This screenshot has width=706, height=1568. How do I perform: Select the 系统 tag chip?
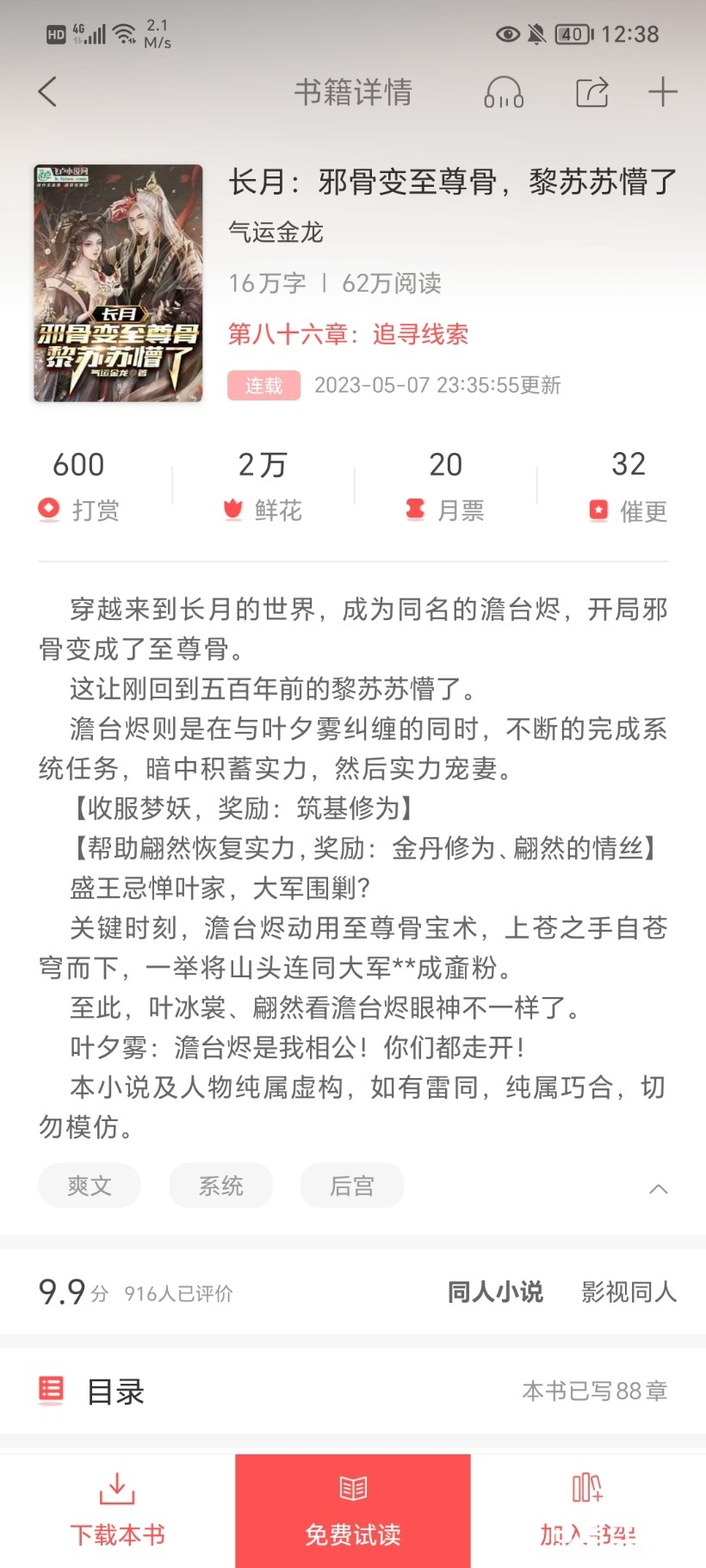pos(220,1186)
